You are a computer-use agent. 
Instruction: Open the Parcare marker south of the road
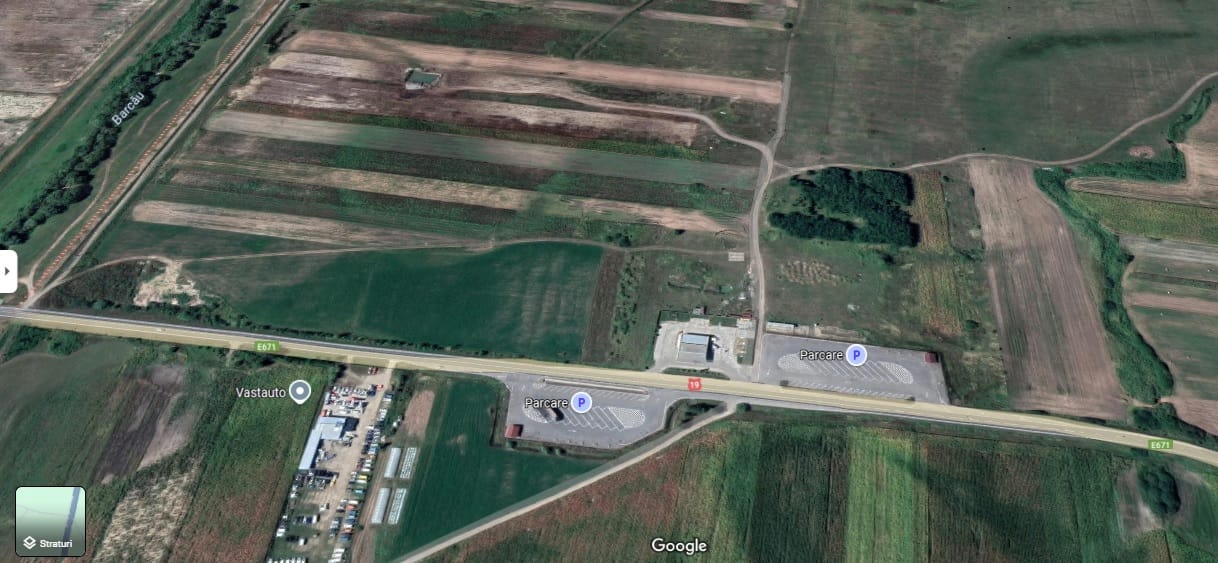580,402
